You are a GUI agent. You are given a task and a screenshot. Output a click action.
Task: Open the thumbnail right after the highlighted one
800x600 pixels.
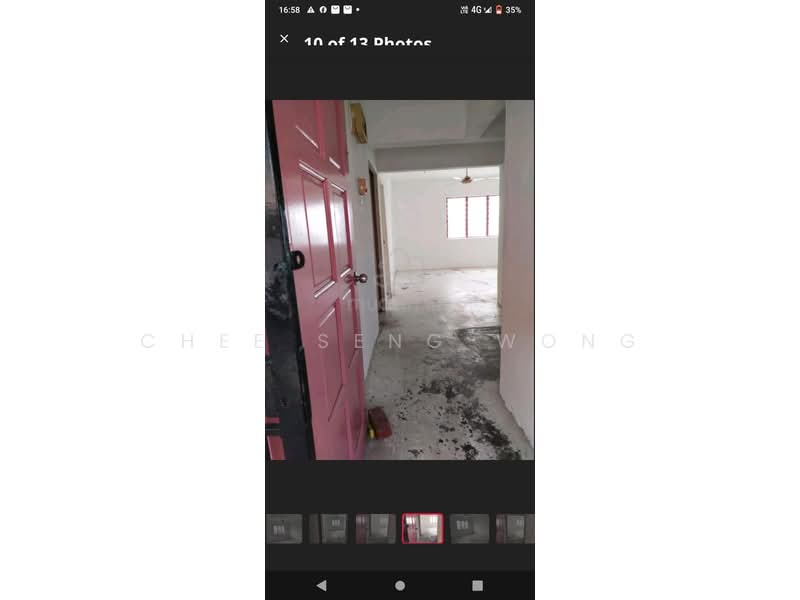469,528
